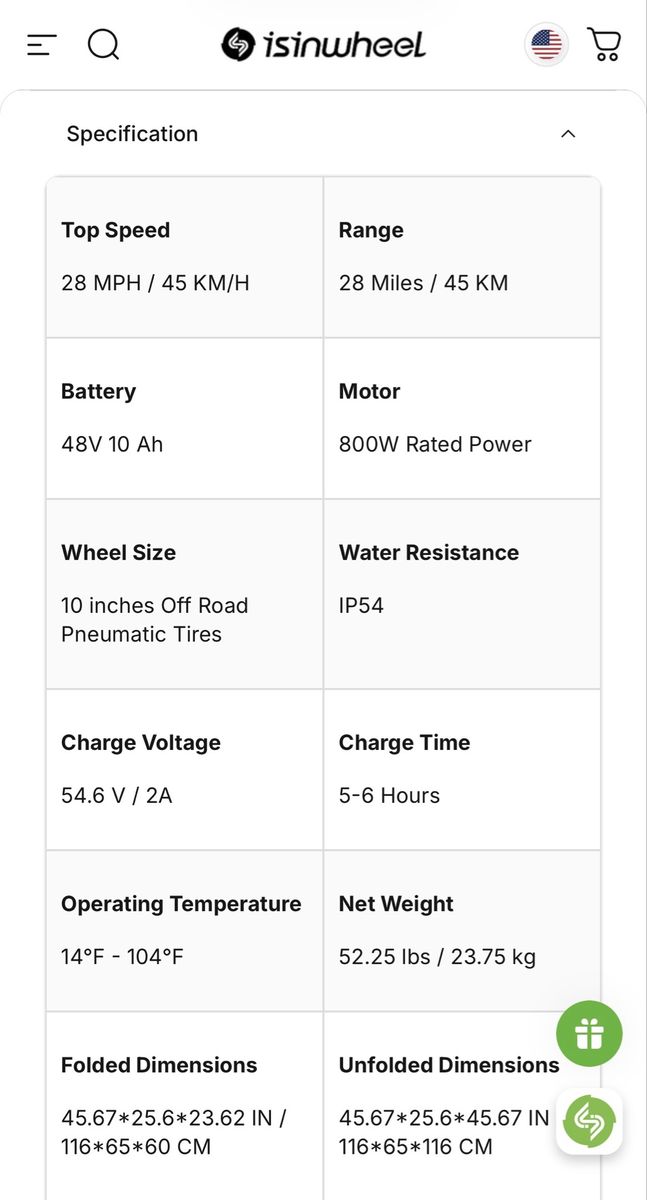Open the search icon
Viewport: 647px width, 1200px height.
tap(103, 44)
